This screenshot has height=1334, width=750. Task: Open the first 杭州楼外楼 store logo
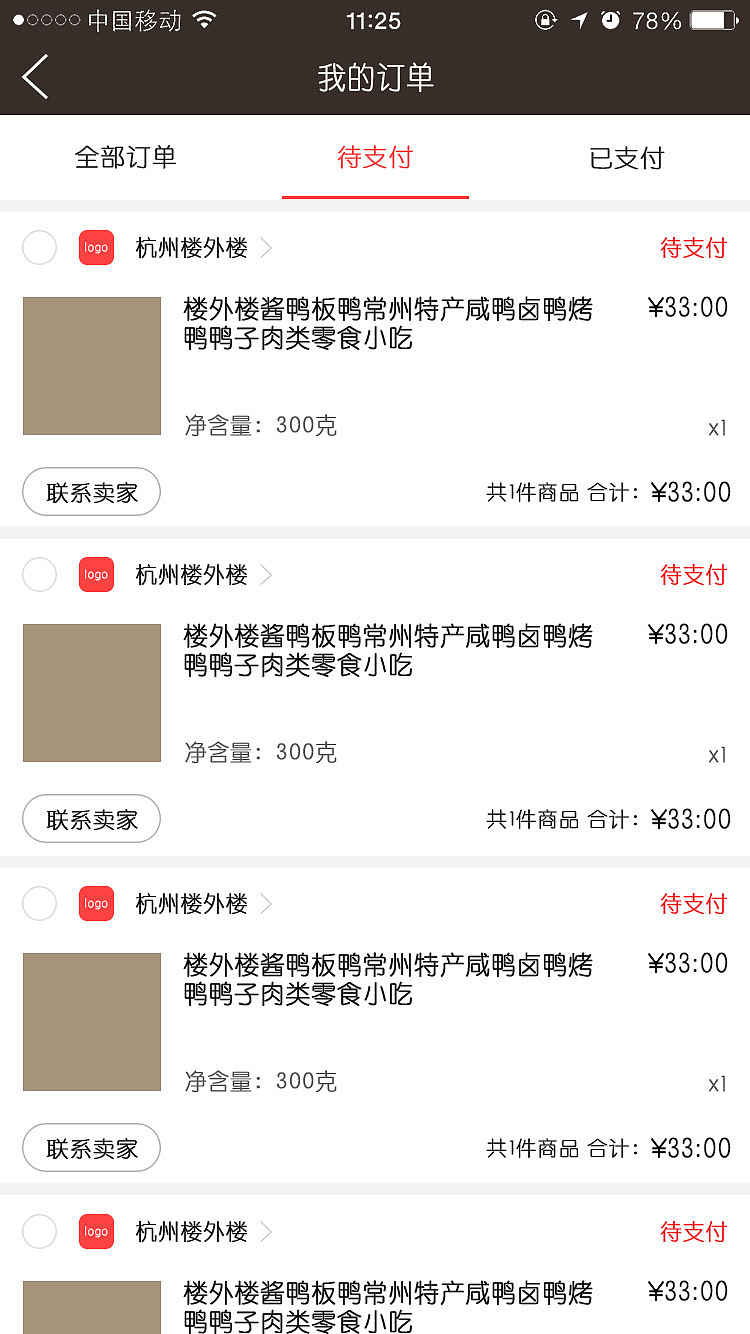pos(96,247)
